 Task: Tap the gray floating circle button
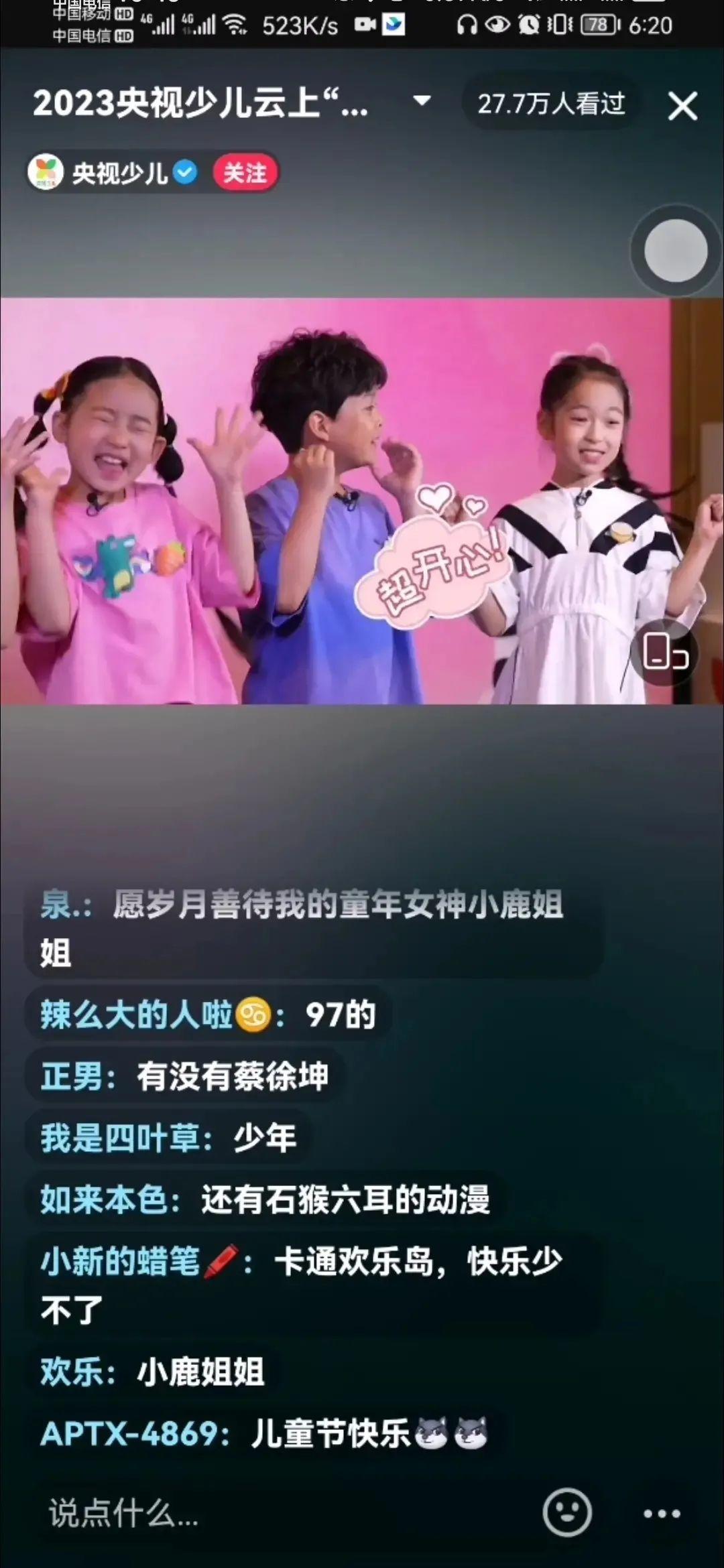click(676, 251)
